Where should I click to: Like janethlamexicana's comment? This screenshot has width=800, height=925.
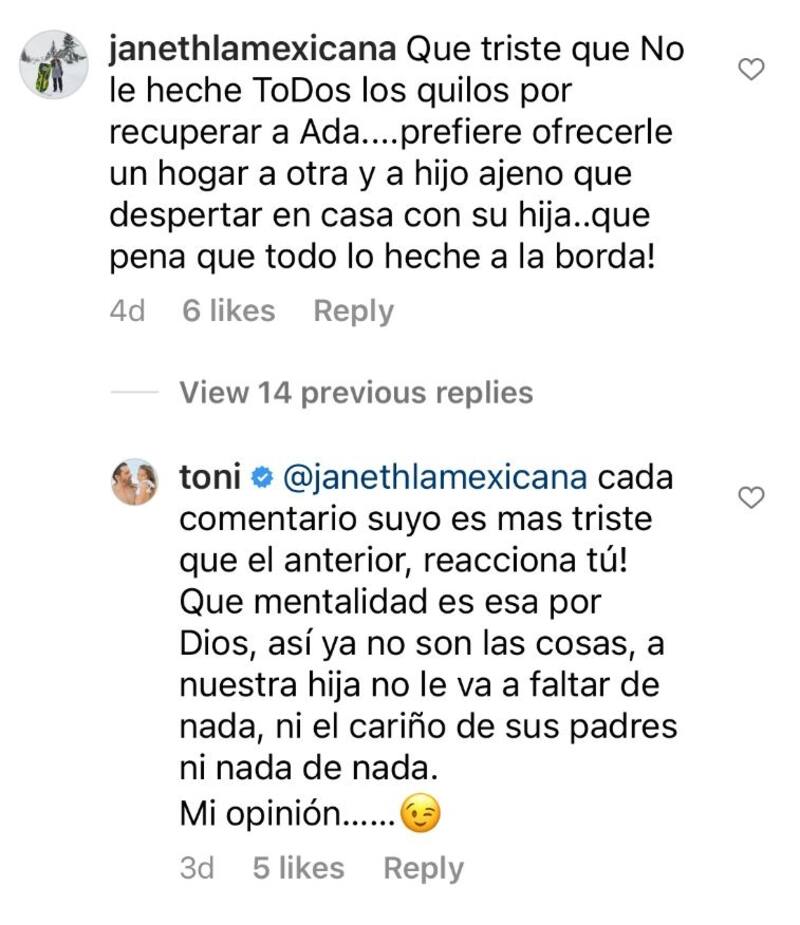pos(750,69)
